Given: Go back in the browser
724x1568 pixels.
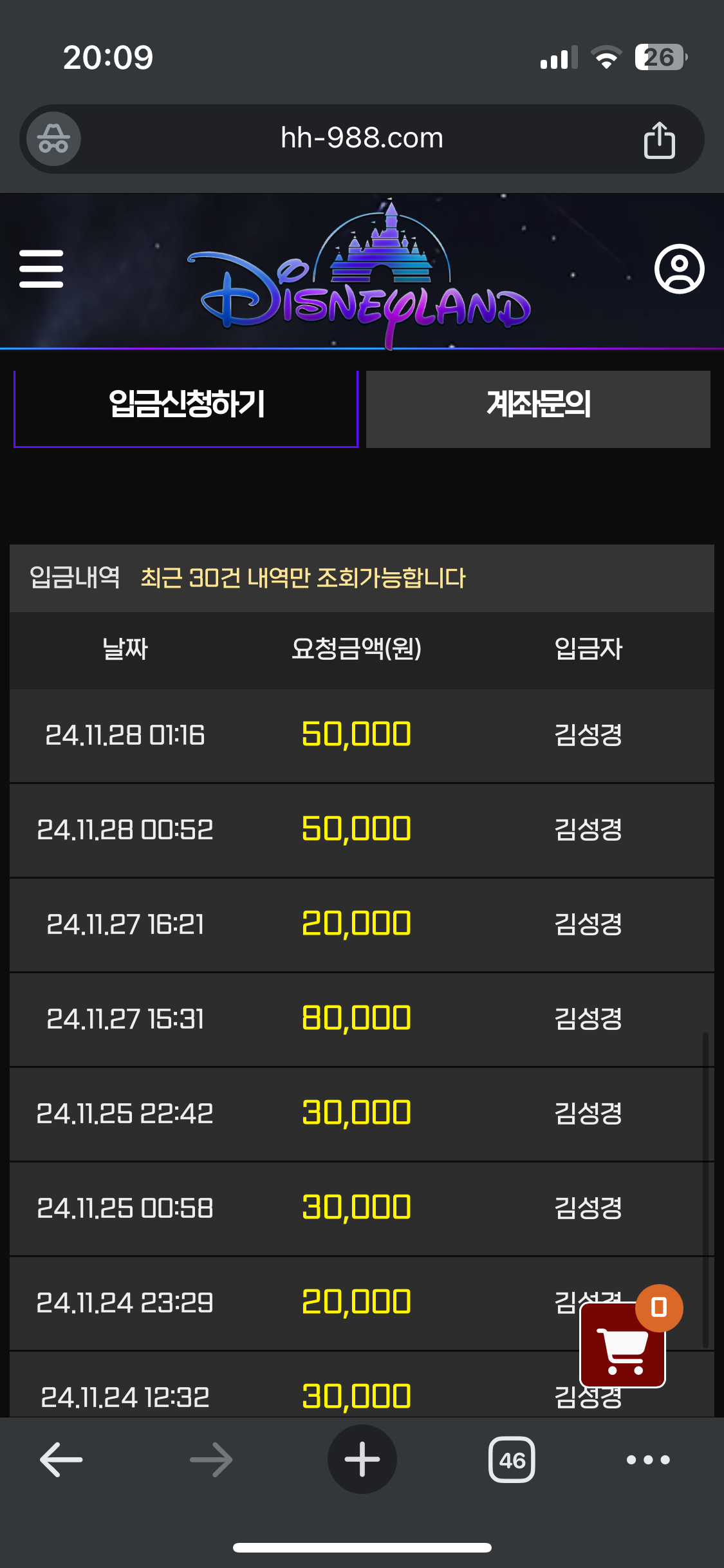Looking at the screenshot, I should 61,1459.
